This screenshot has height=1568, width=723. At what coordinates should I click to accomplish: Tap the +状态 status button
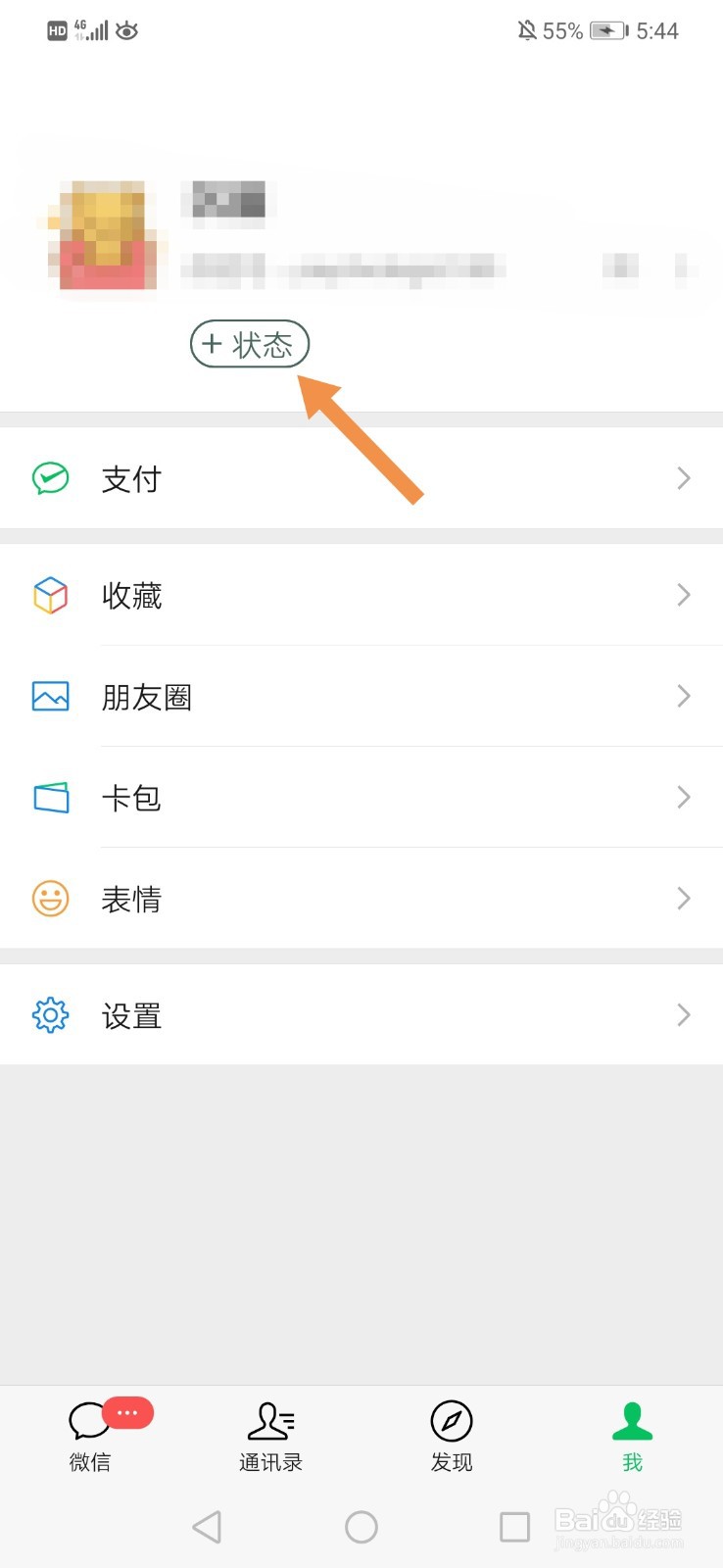pyautogui.click(x=250, y=345)
